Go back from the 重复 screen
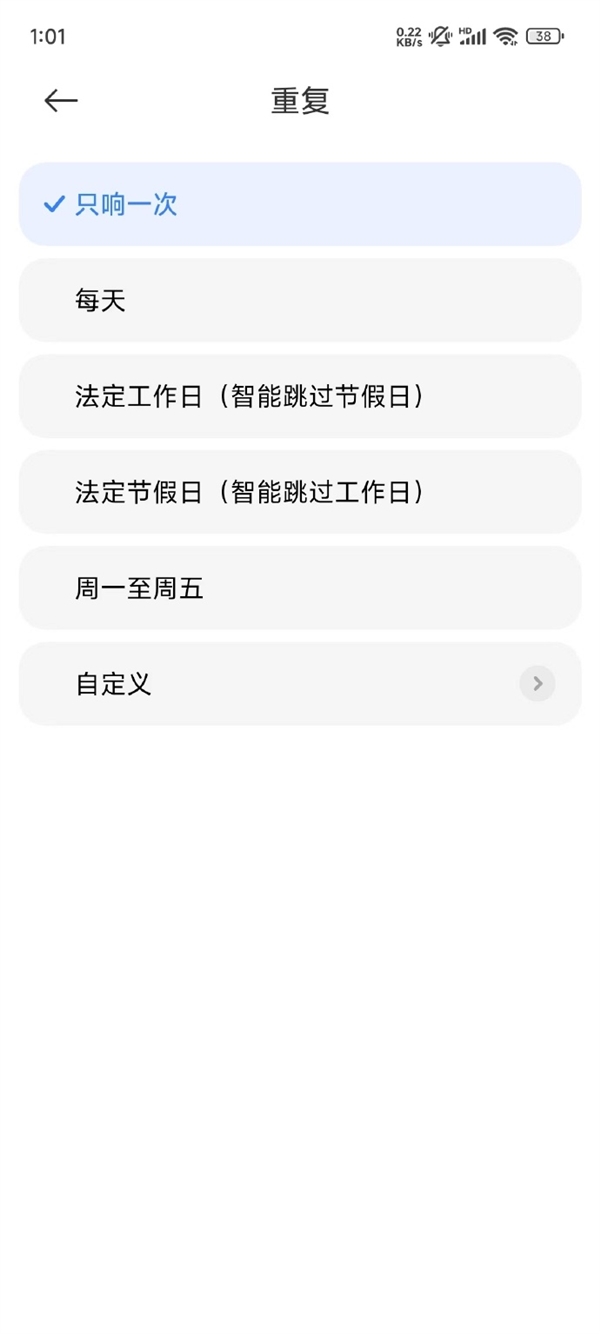 point(61,100)
